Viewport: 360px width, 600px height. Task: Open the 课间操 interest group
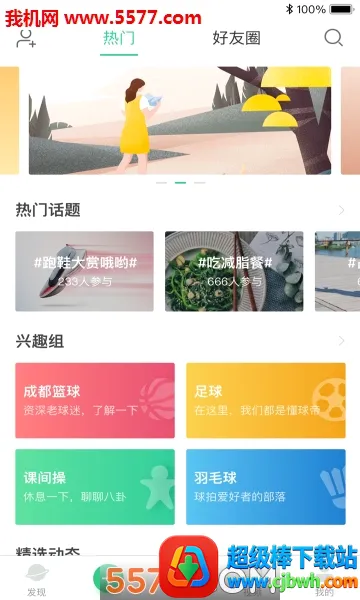tap(95, 487)
